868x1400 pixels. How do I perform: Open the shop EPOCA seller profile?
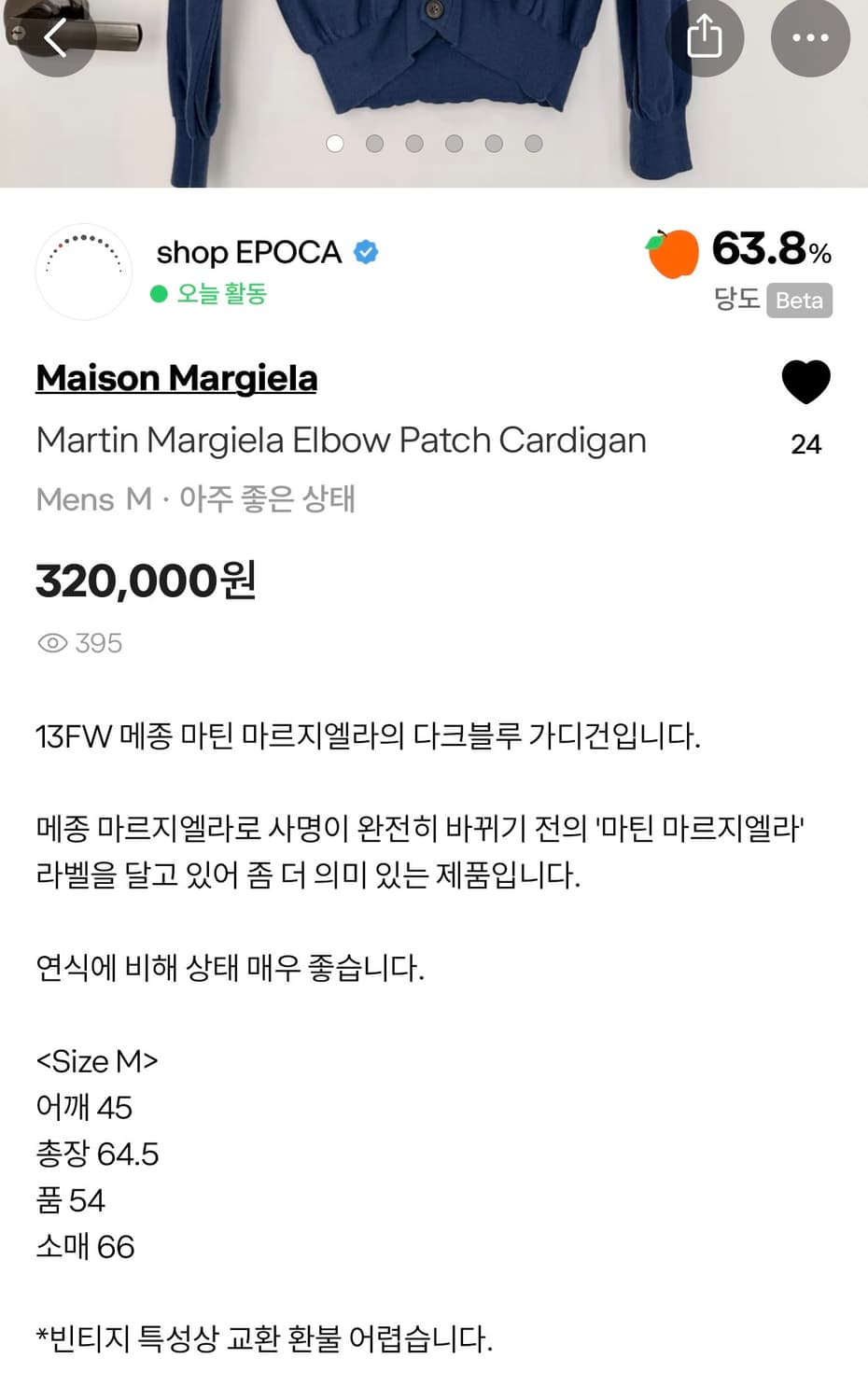tap(249, 252)
